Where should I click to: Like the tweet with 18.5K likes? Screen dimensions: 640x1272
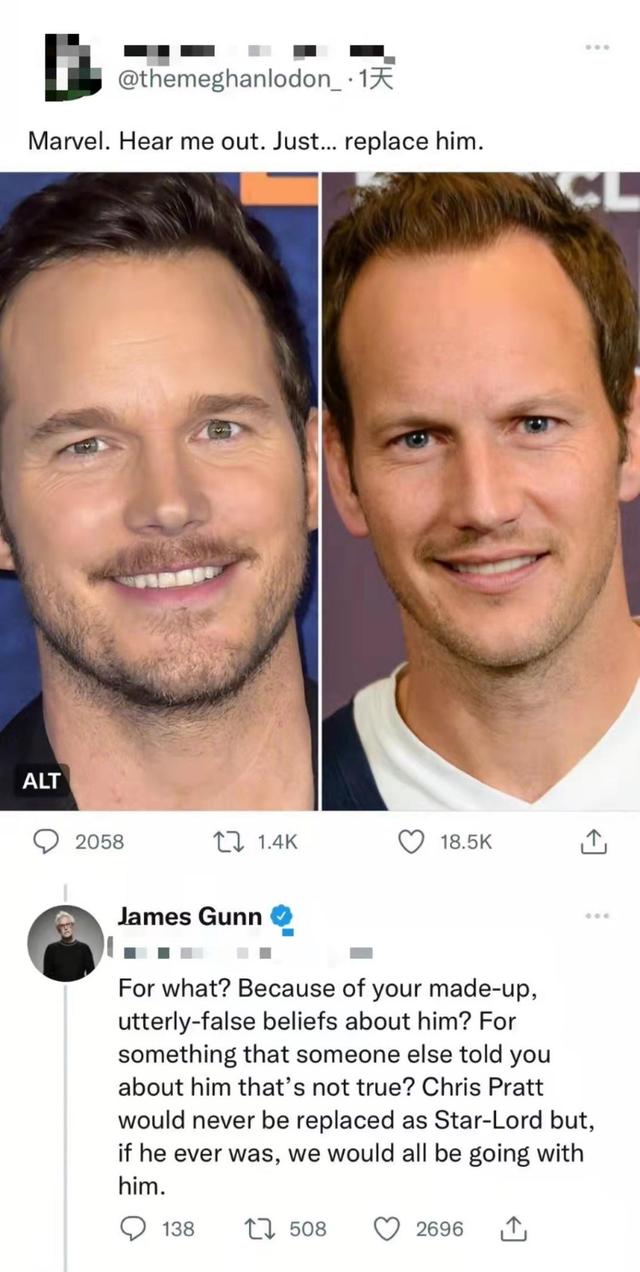[412, 842]
